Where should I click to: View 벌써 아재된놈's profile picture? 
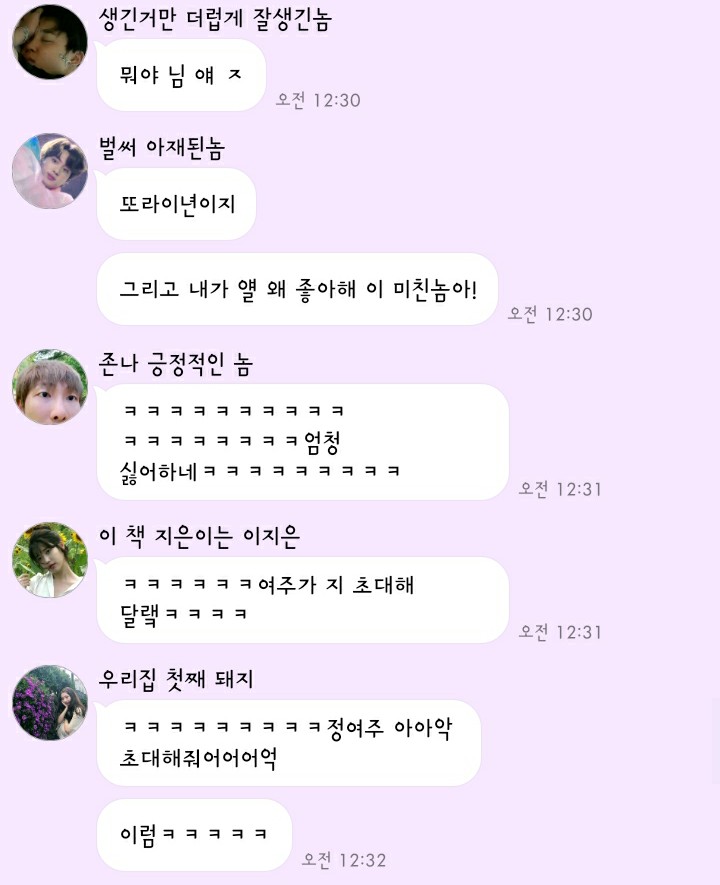49,171
